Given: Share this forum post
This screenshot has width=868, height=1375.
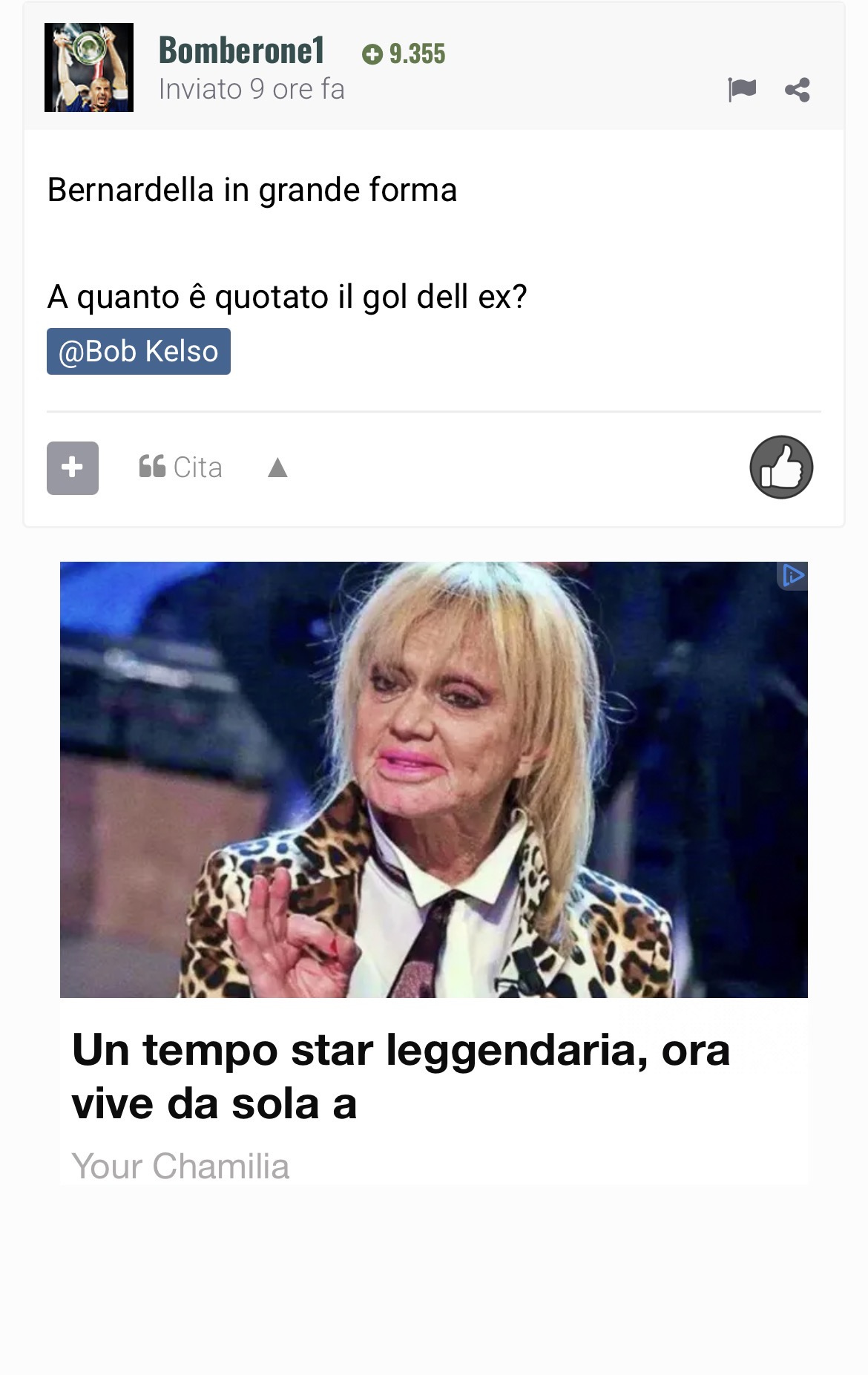Looking at the screenshot, I should (x=797, y=90).
